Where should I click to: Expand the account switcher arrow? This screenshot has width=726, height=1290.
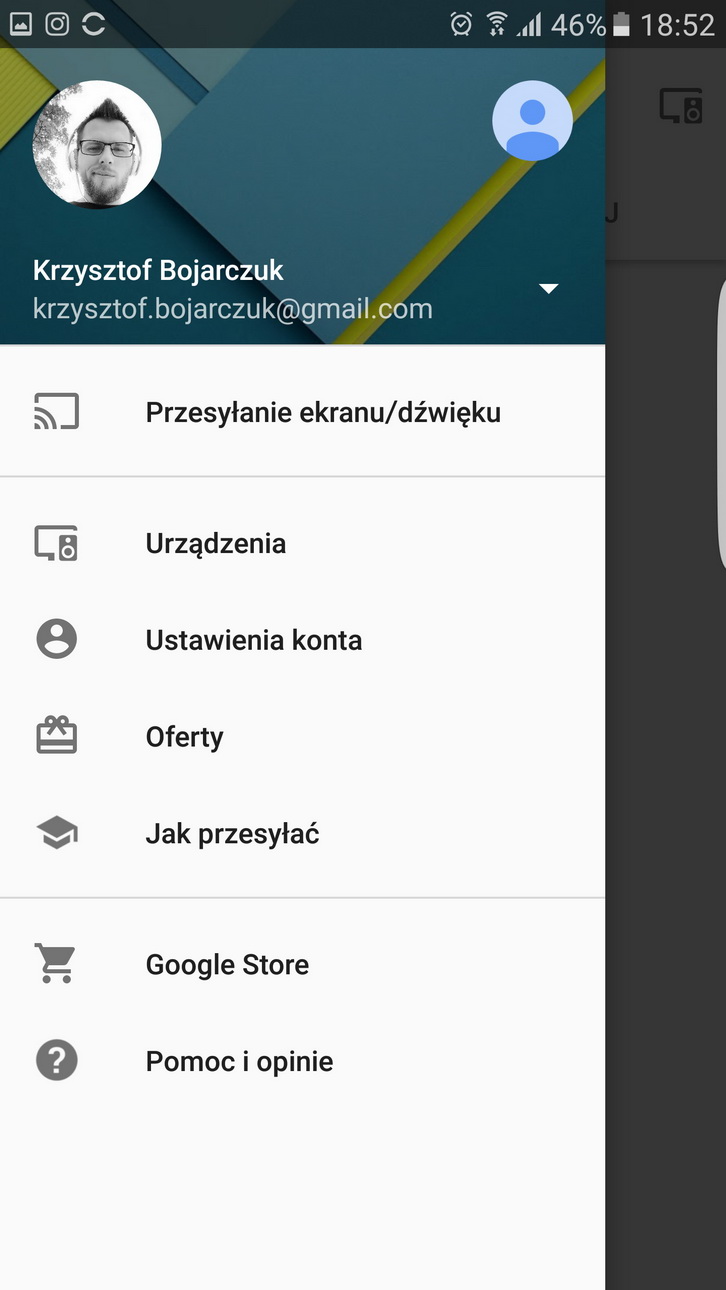(548, 289)
